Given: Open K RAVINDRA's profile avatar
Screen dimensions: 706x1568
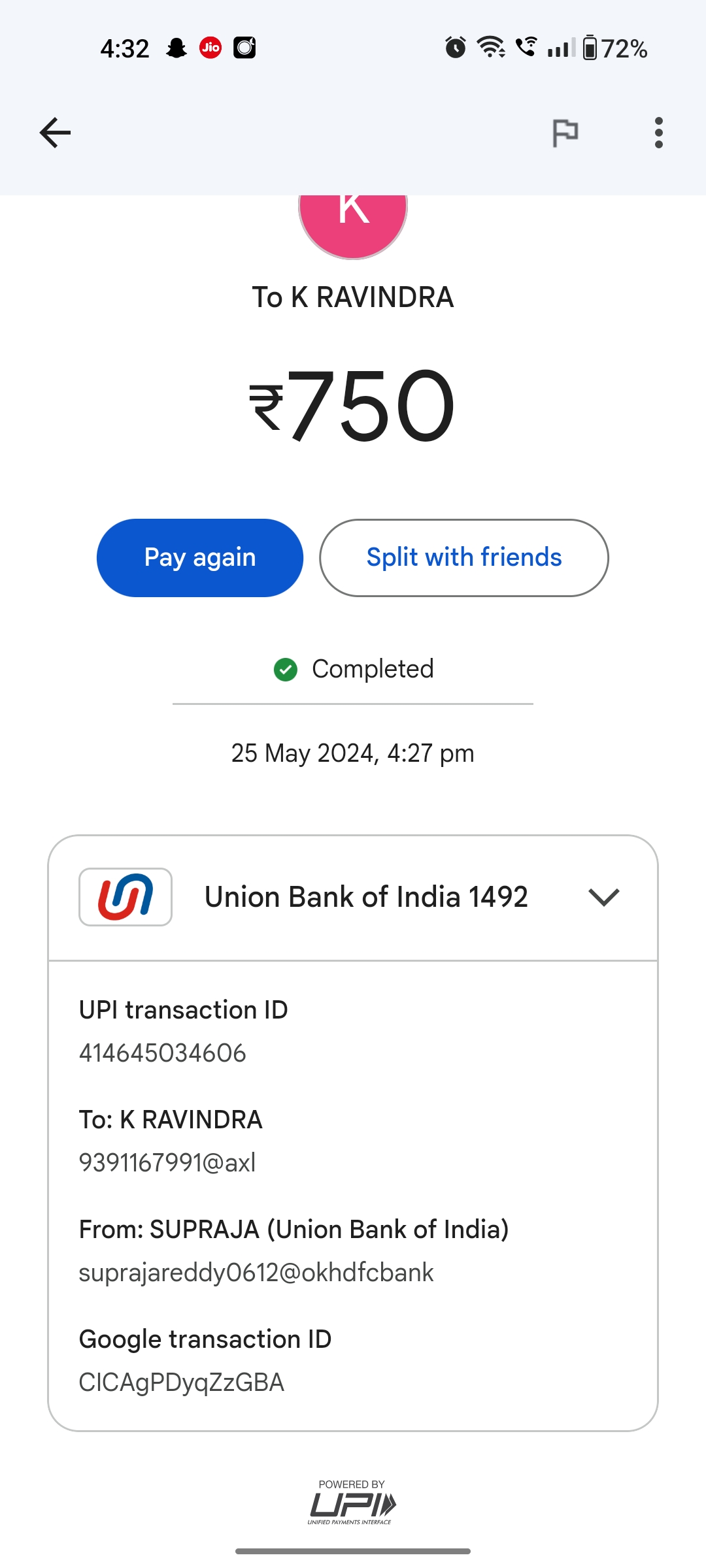Looking at the screenshot, I should click(353, 222).
